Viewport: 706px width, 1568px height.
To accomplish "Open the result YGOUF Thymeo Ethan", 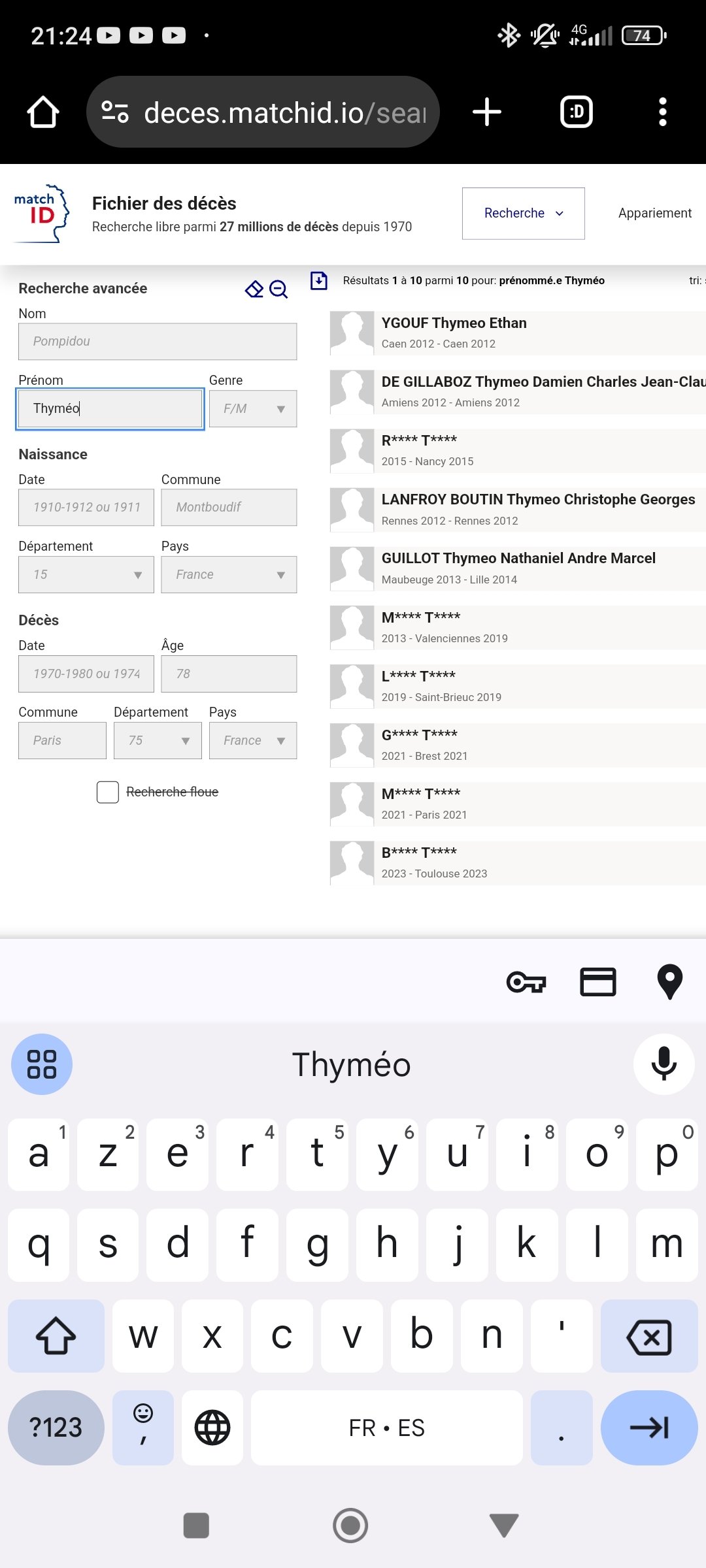I will 518,333.
